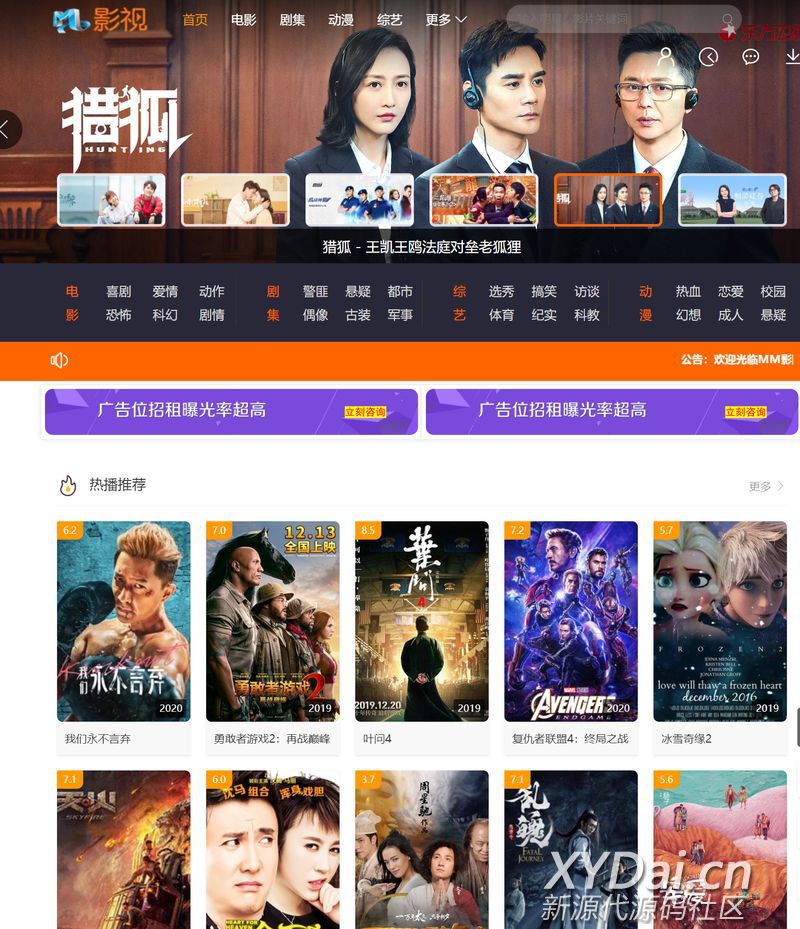Open the 综艺 navigation tab

390,20
